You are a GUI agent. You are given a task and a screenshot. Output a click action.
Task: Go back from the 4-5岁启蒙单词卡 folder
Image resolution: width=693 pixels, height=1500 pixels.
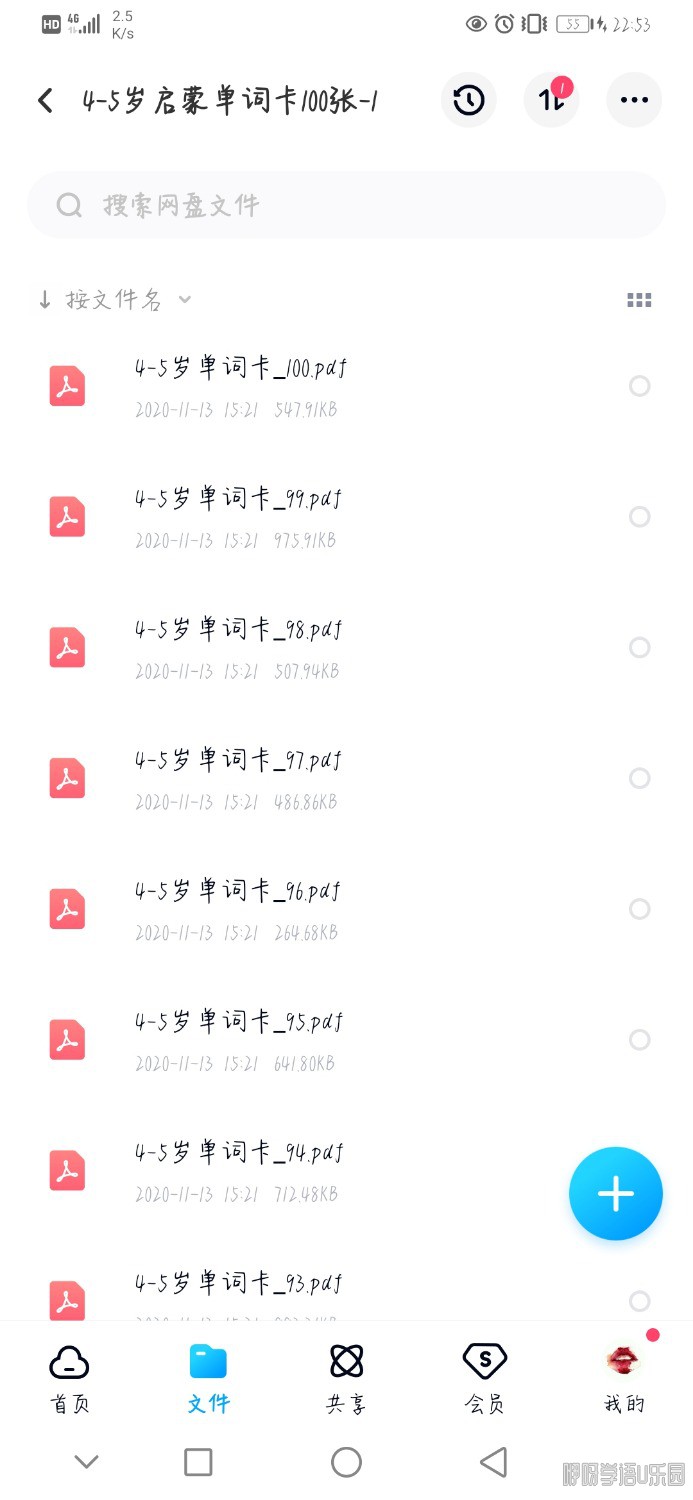click(45, 100)
